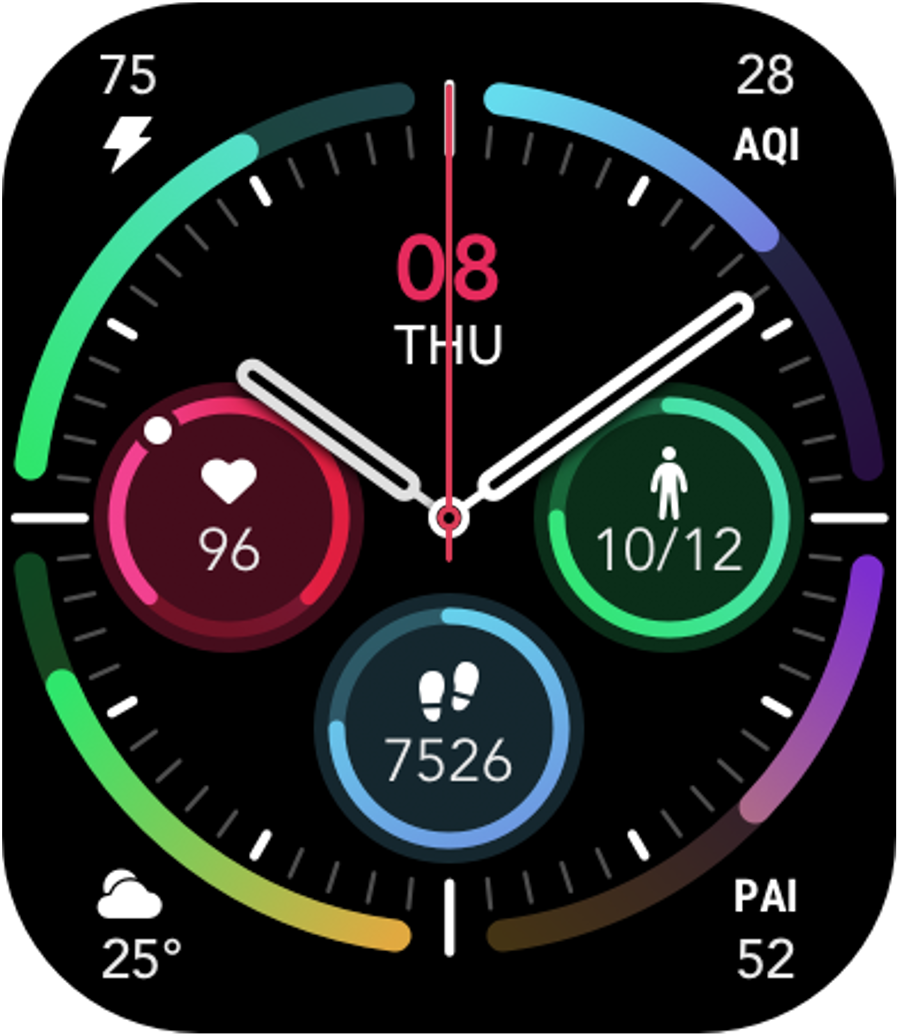The width and height of the screenshot is (898, 1035).
Task: Open the standing widget showing 10/12
Action: pos(669,517)
